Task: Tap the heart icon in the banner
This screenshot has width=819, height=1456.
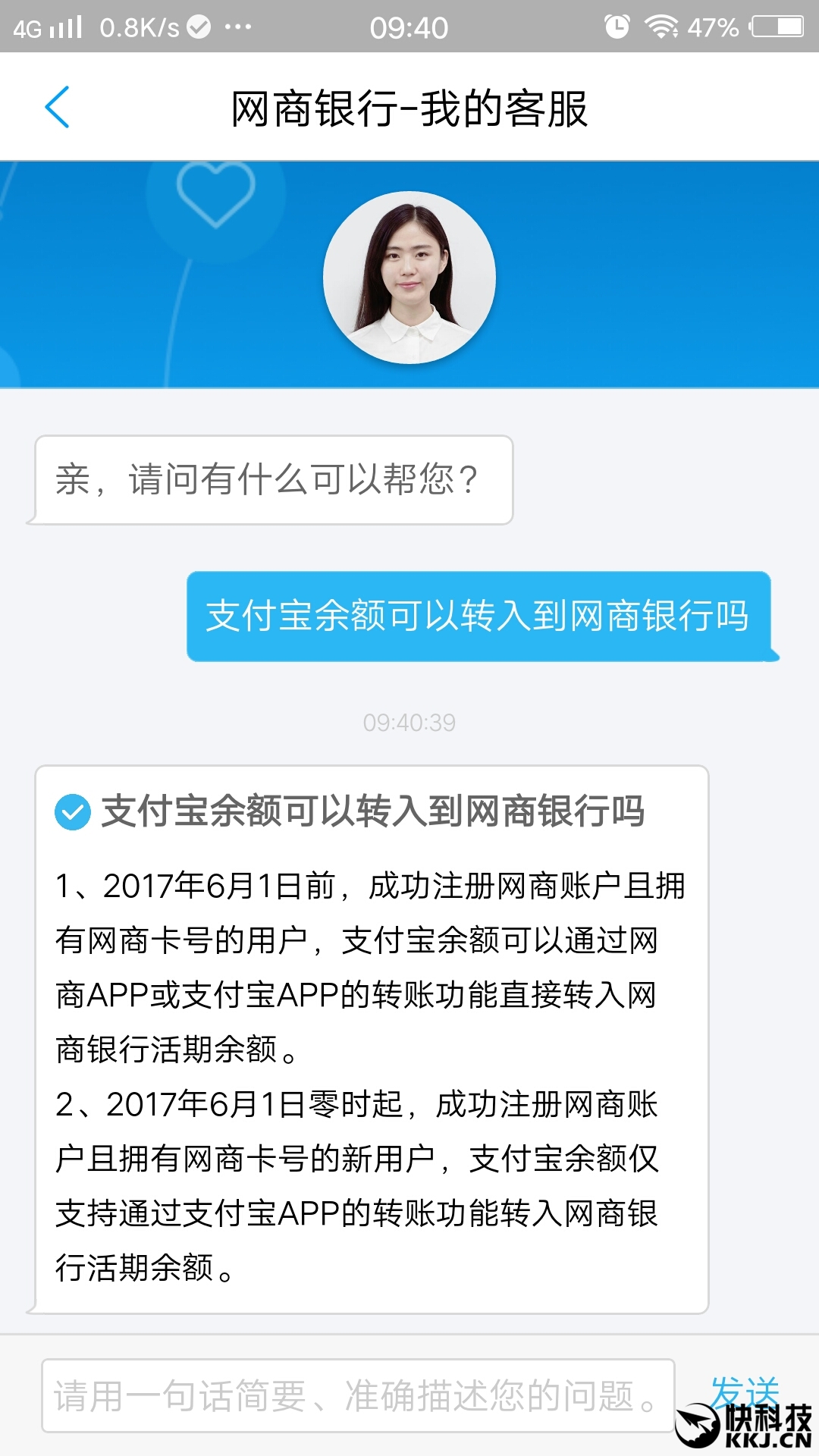Action: coord(215,193)
